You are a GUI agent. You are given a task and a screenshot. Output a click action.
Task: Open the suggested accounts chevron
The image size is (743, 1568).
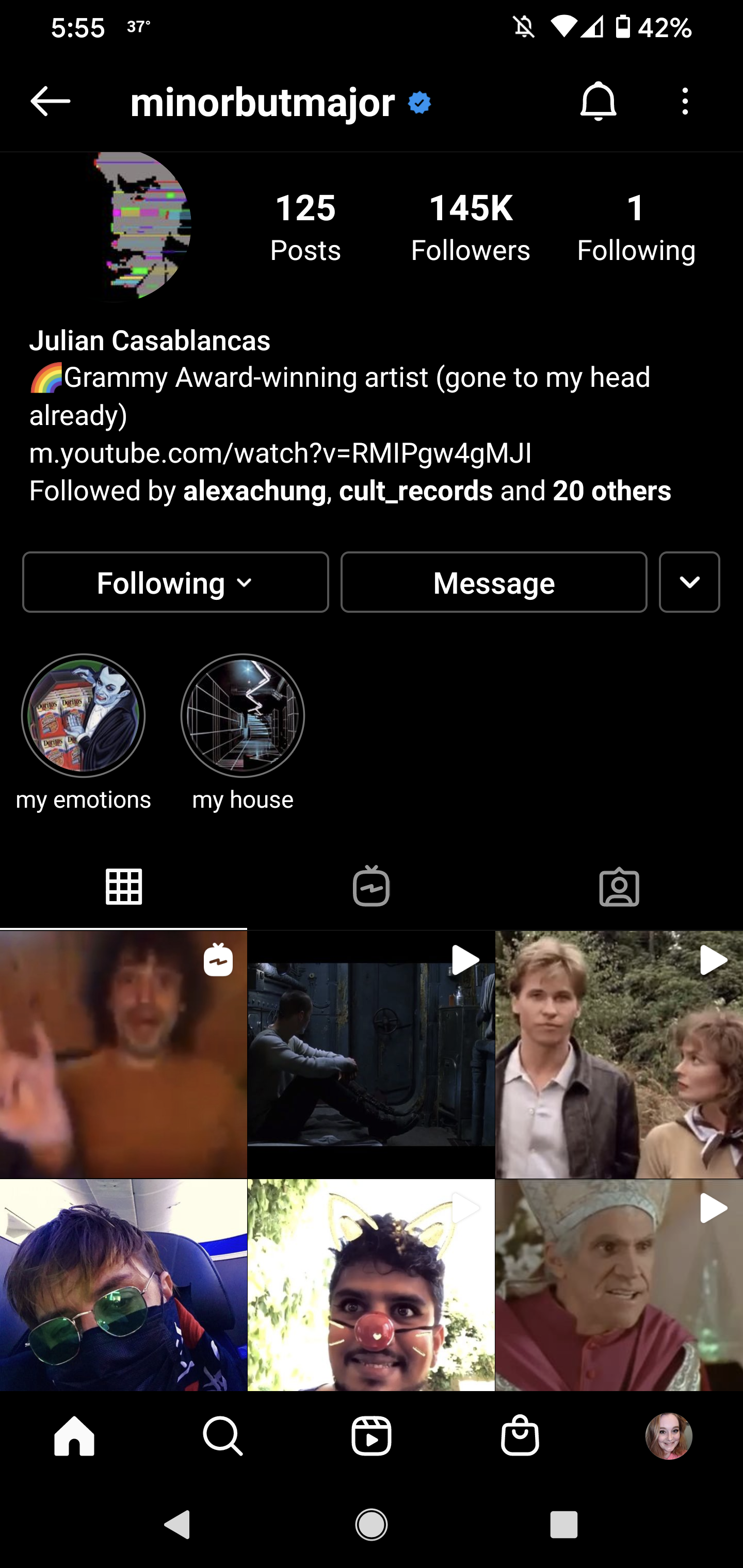[689, 582]
